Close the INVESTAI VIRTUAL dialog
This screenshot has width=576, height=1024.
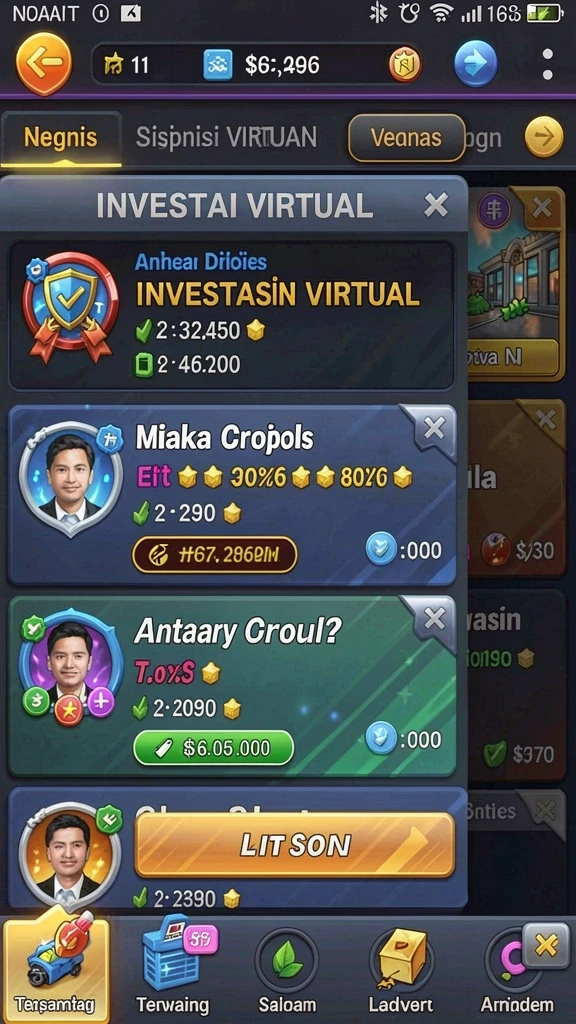coord(436,205)
